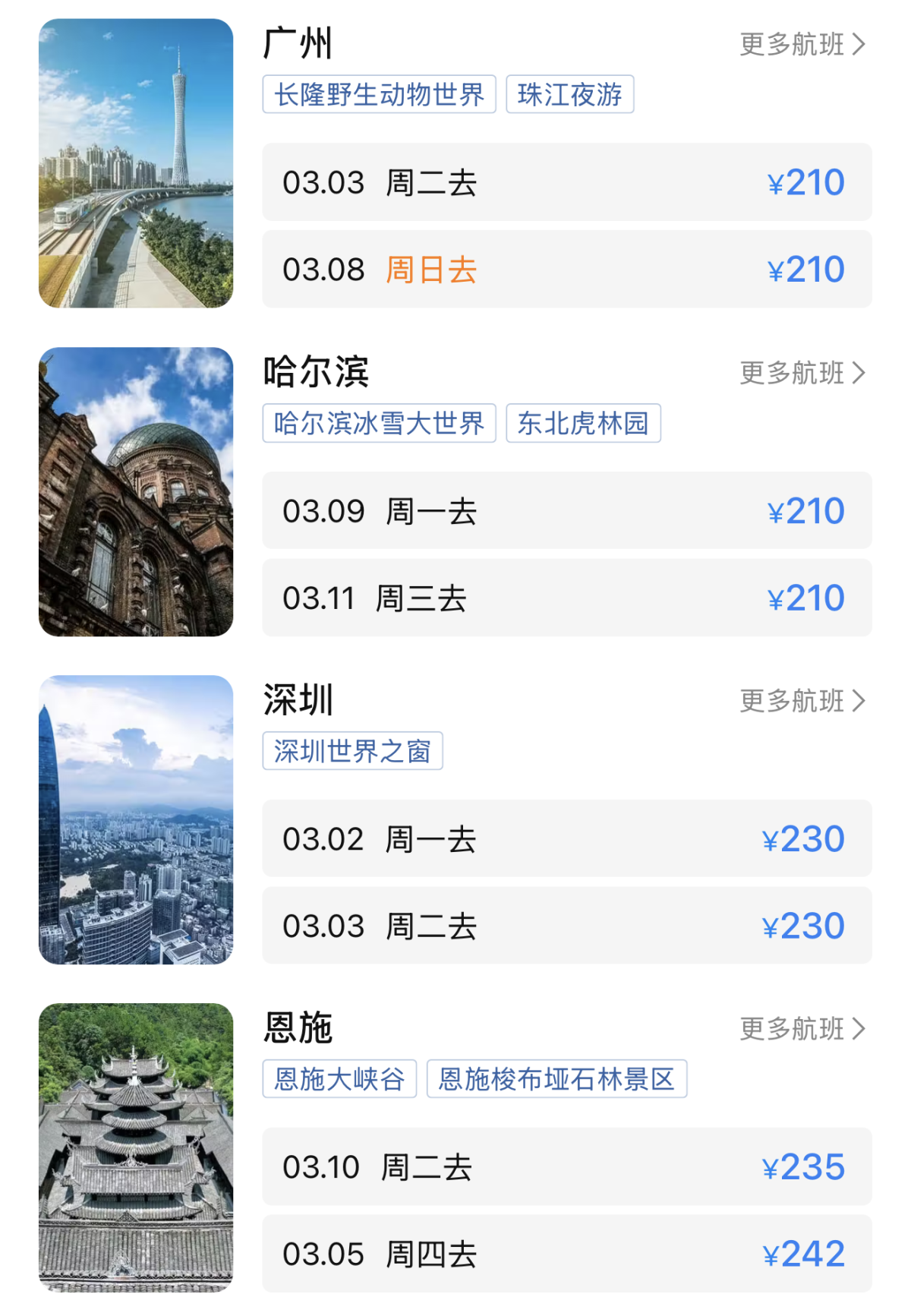Select 深圳 03.02 周一 flight at ¥230
This screenshot has width=911, height=1316.
coord(566,839)
